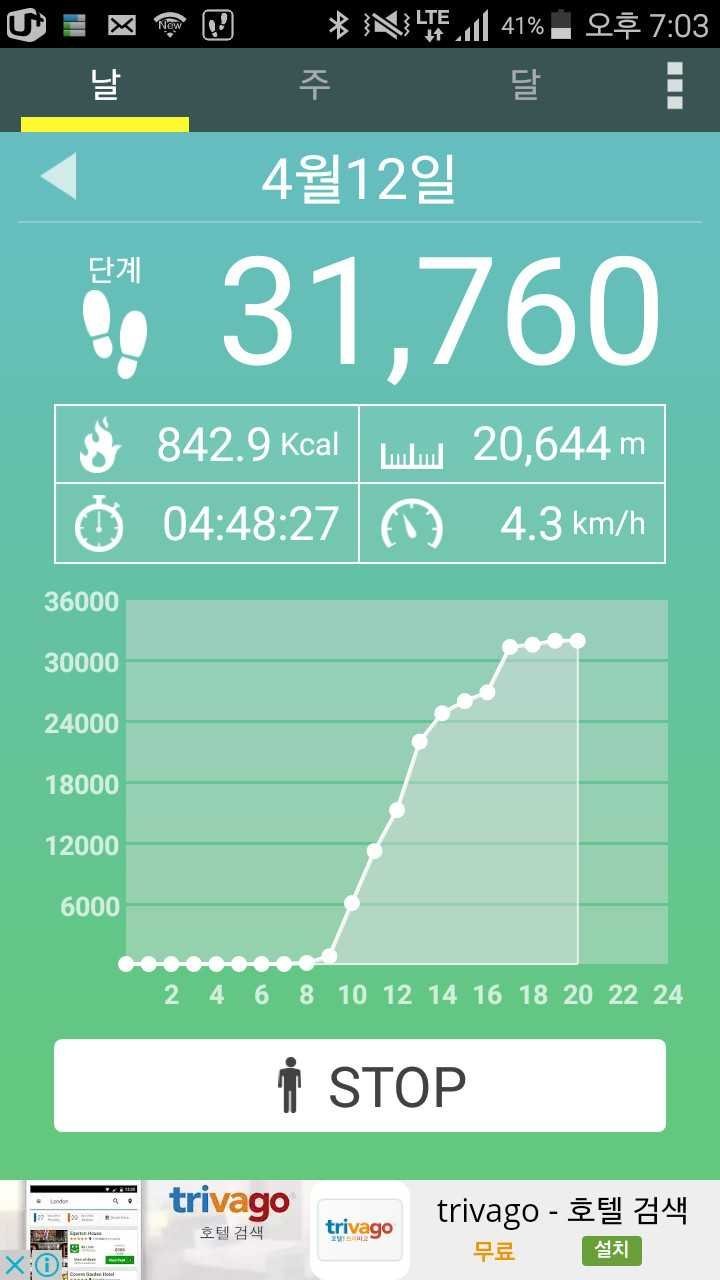Close the trivago ad banner

tap(15, 1265)
